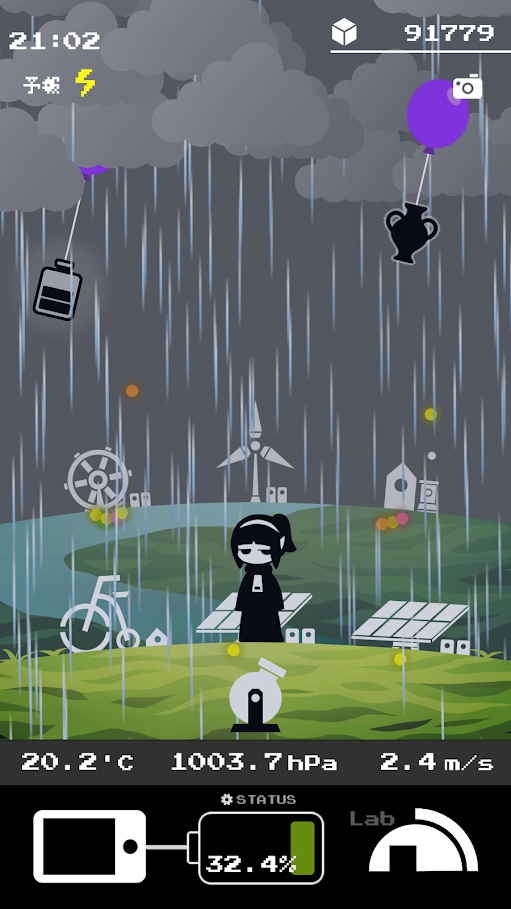
Task: Tap the balloon carrying the battery
Action: (93, 169)
